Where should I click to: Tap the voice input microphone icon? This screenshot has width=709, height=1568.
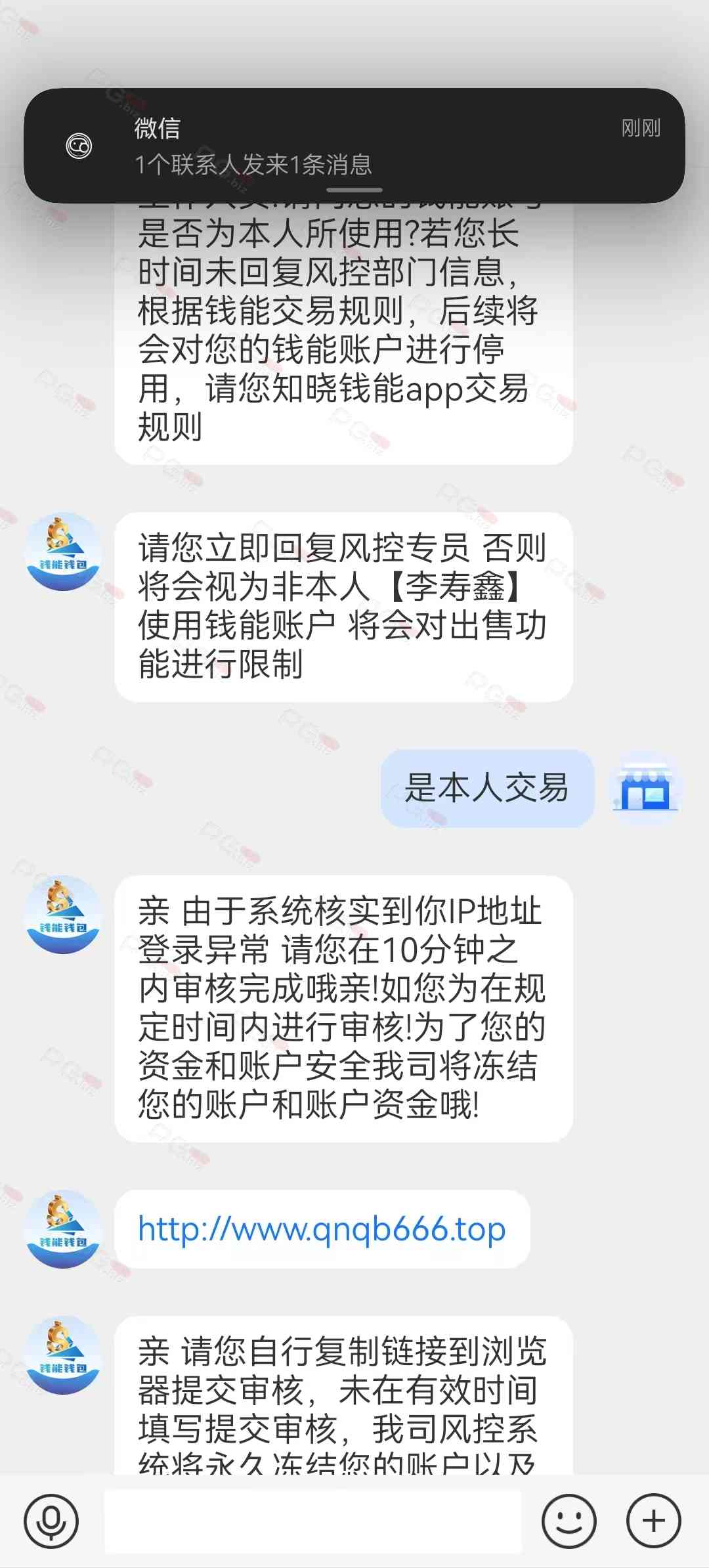(x=51, y=1521)
